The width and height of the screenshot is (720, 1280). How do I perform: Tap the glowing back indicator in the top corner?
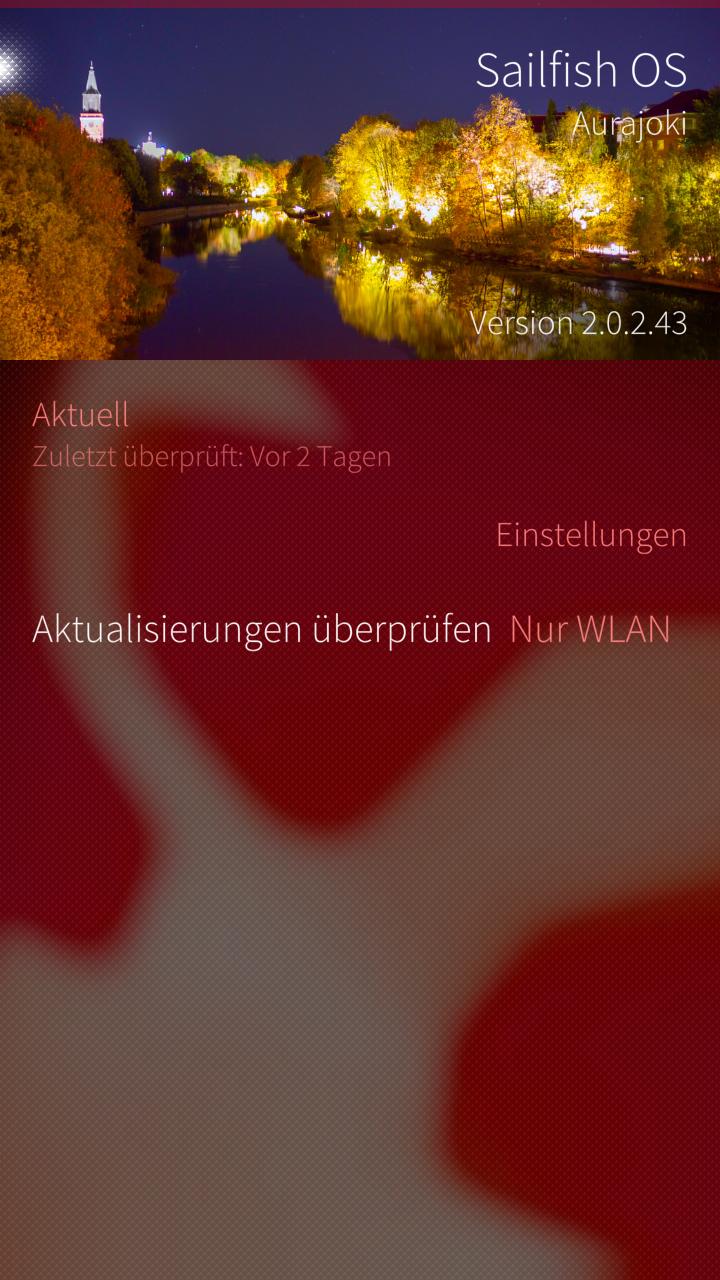[x=12, y=66]
